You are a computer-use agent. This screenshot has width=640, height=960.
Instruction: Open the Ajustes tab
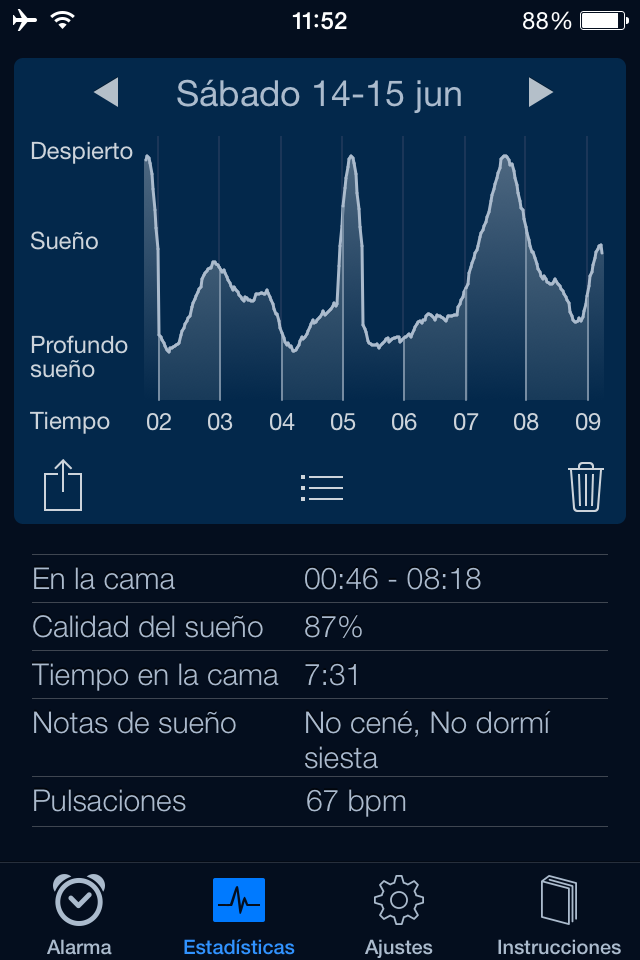click(x=399, y=913)
